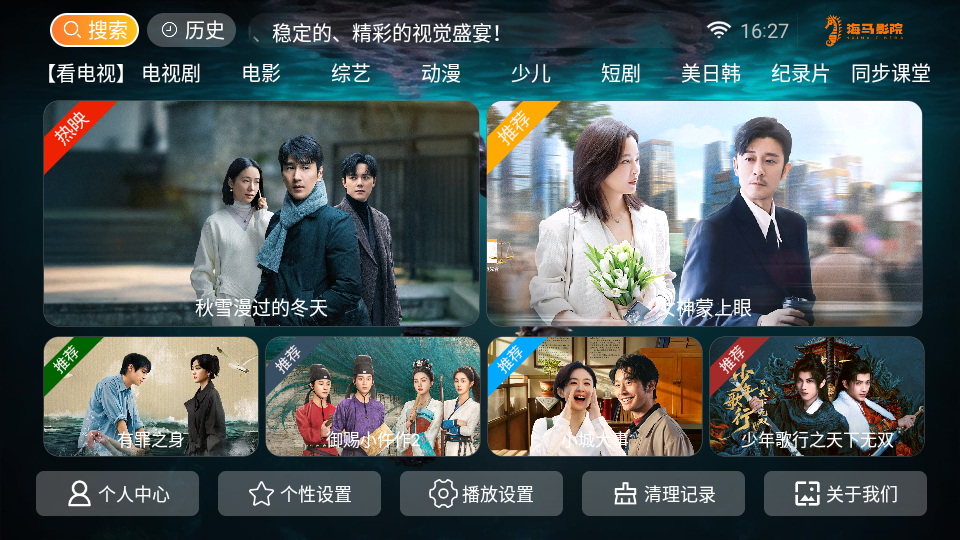
Task: Open the 御赐小仵作2 card
Action: tap(373, 396)
